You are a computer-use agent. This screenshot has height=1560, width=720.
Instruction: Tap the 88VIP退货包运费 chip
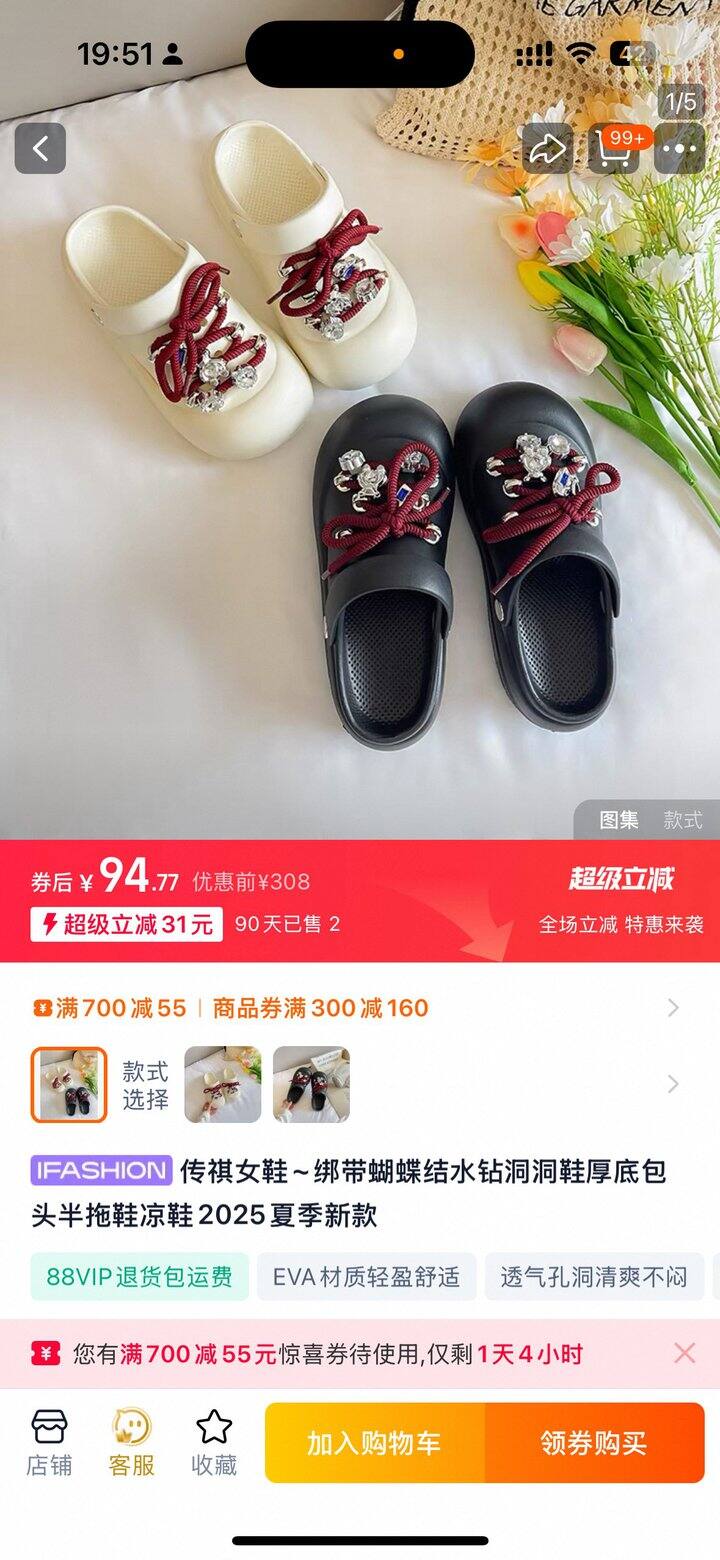click(139, 1277)
